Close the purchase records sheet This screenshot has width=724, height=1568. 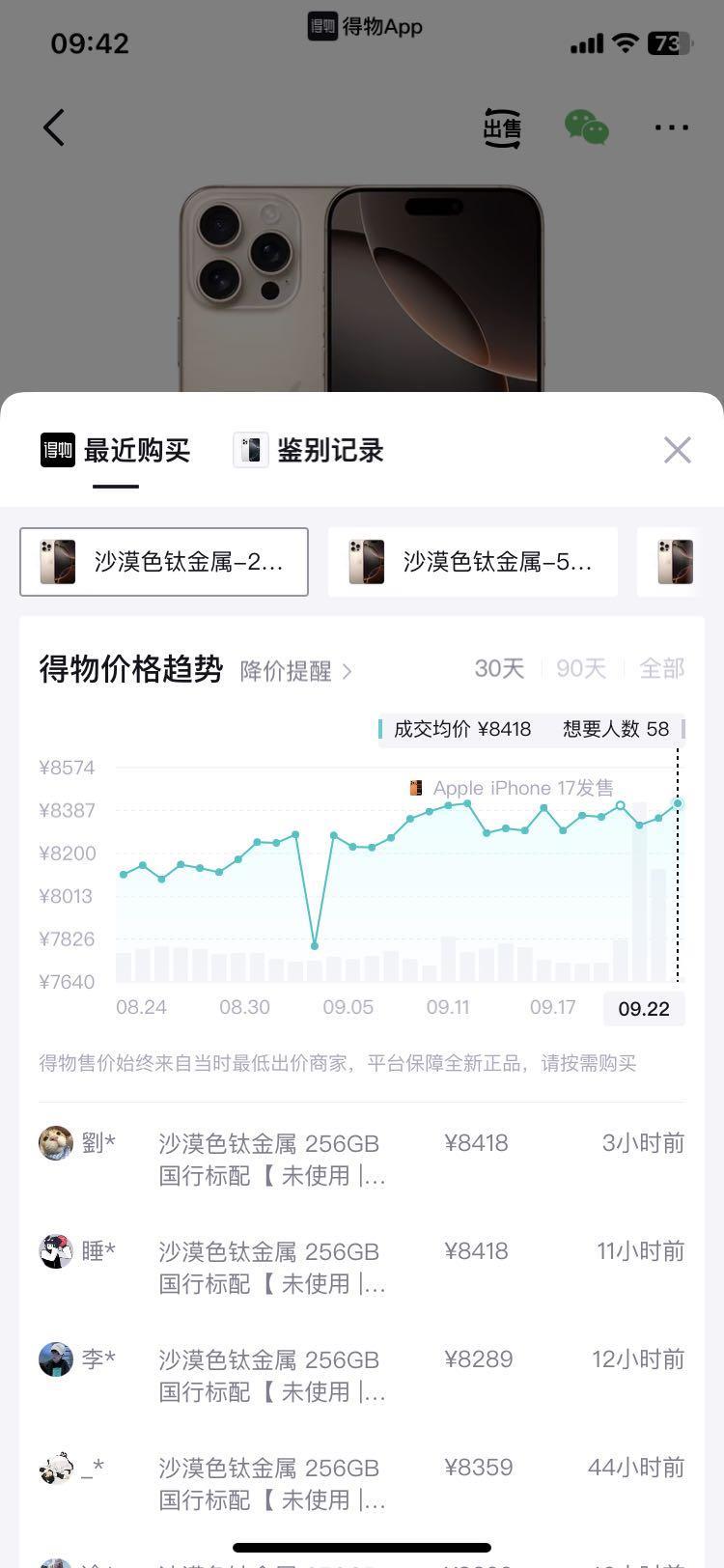tap(677, 450)
